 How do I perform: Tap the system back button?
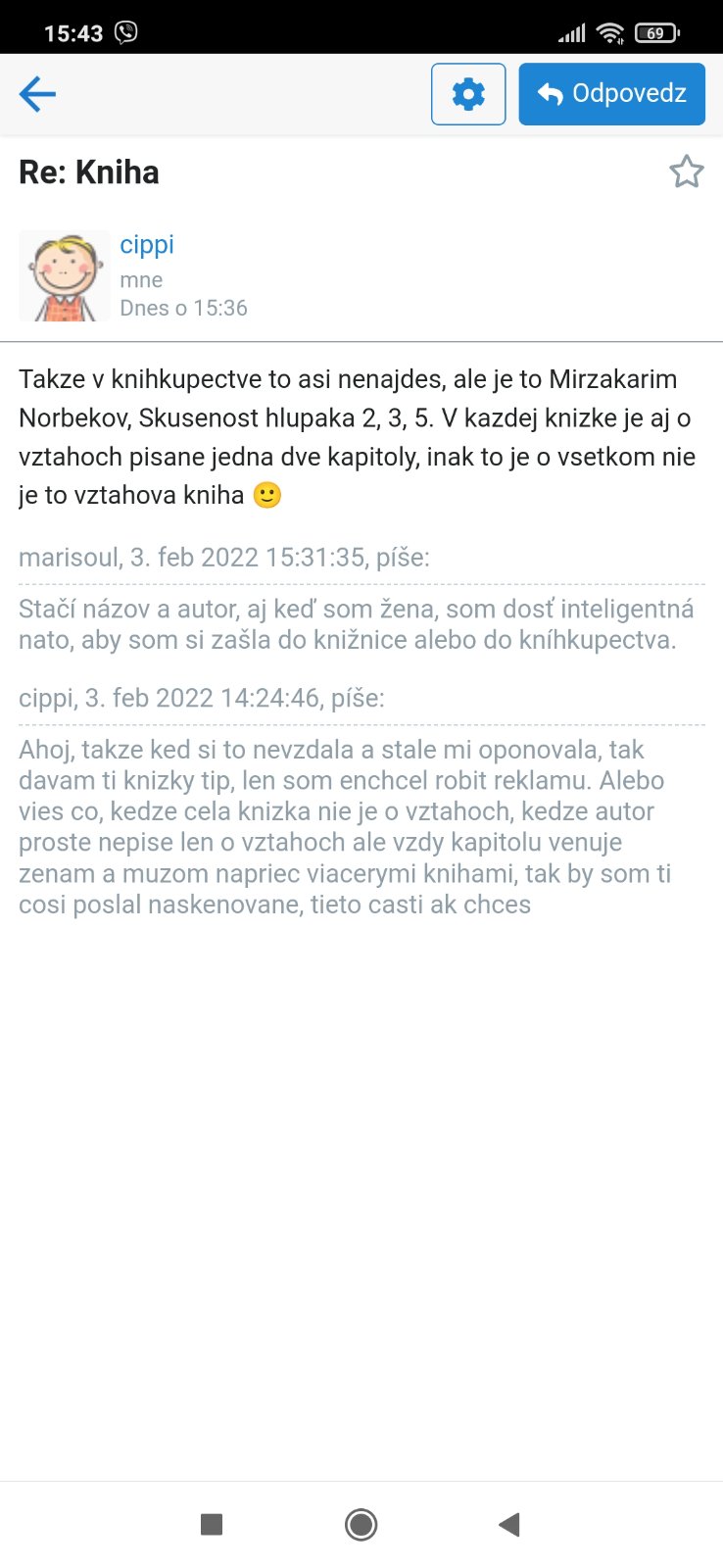tap(508, 1524)
